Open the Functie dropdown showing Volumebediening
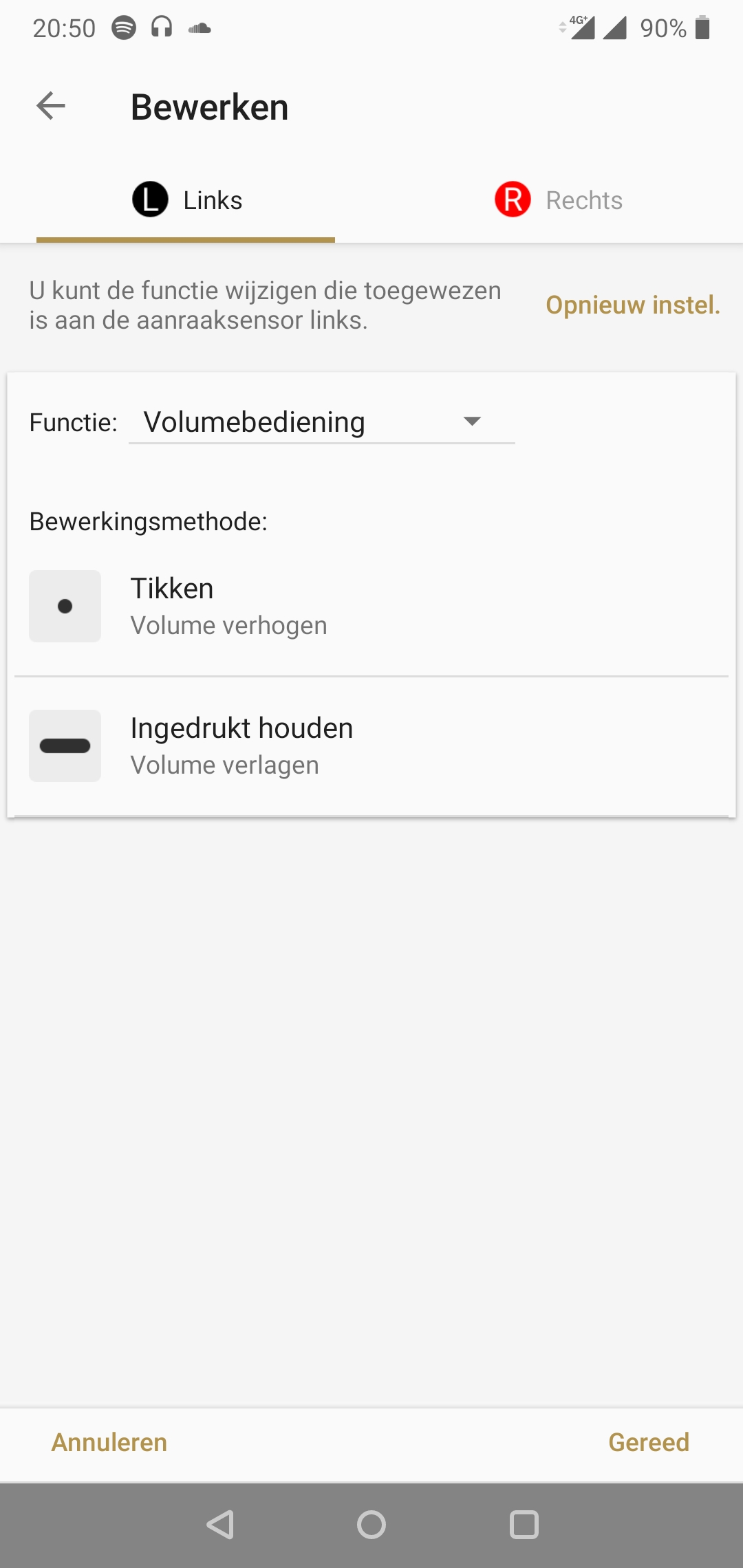The width and height of the screenshot is (743, 1568). [x=321, y=422]
